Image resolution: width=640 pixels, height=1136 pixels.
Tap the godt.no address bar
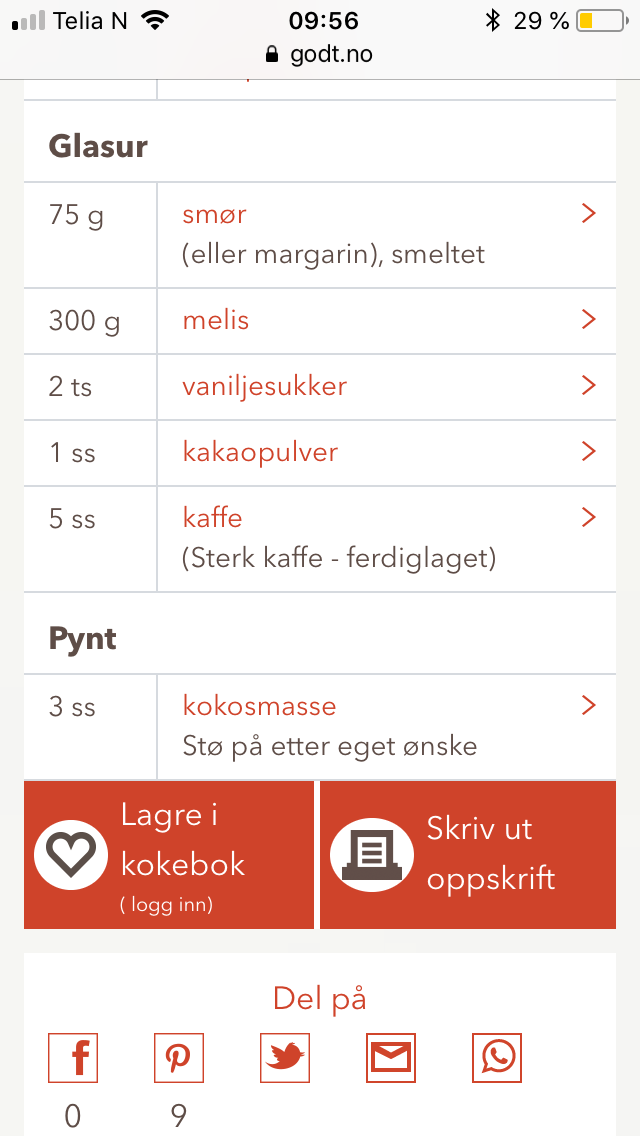(x=320, y=54)
